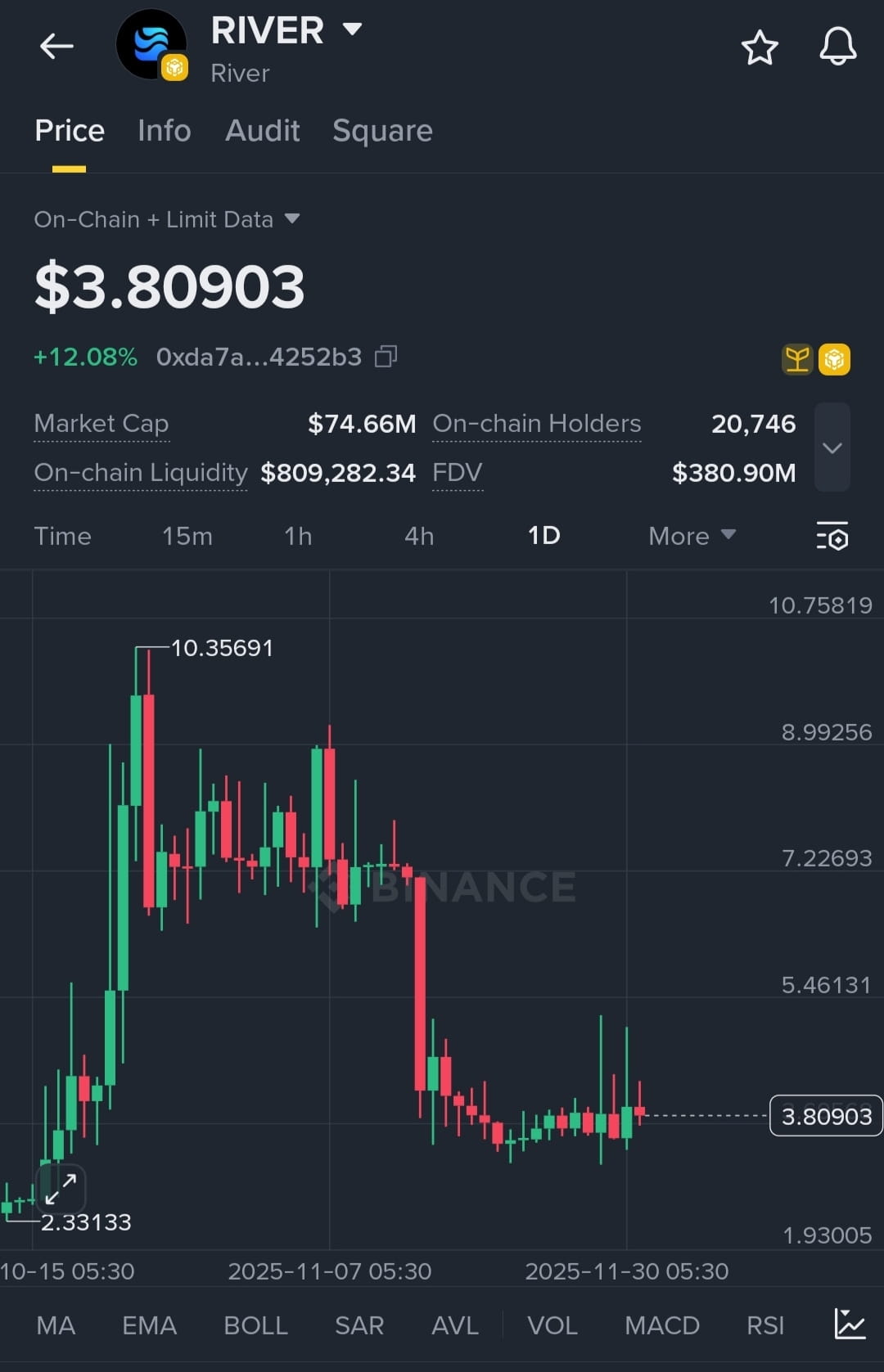This screenshot has height=1372, width=884.
Task: Open the indicator chart icon beside RSI
Action: [x=850, y=1324]
